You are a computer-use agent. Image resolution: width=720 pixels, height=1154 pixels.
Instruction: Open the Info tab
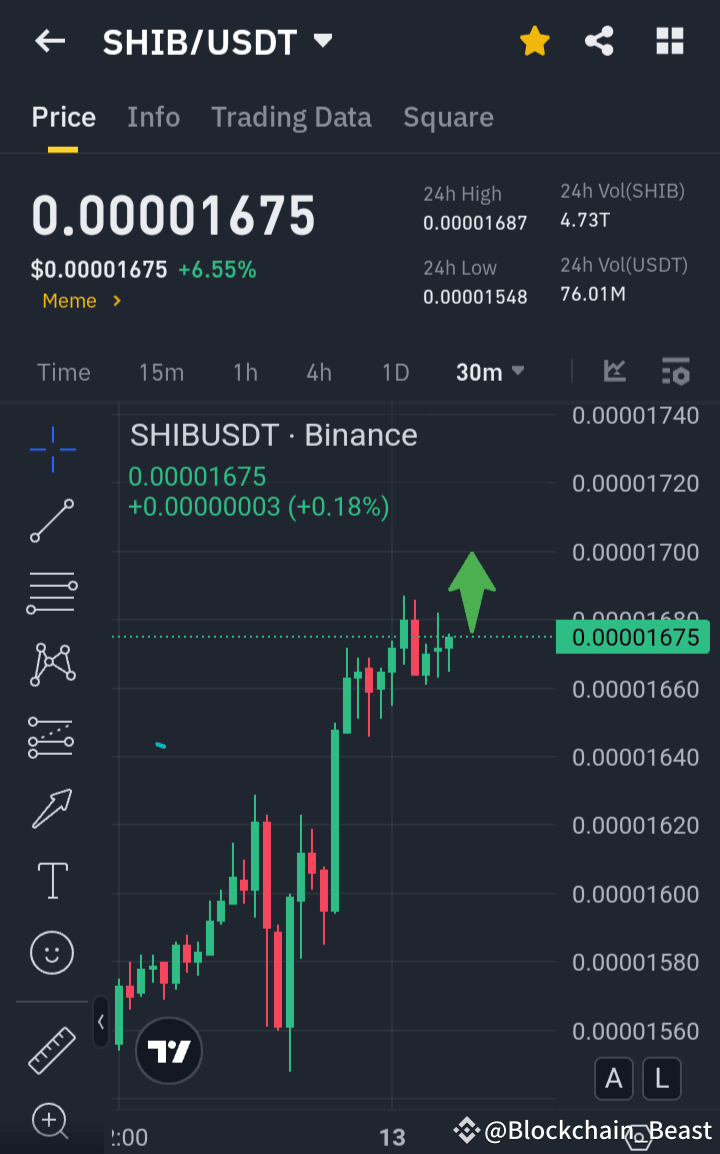[x=153, y=117]
